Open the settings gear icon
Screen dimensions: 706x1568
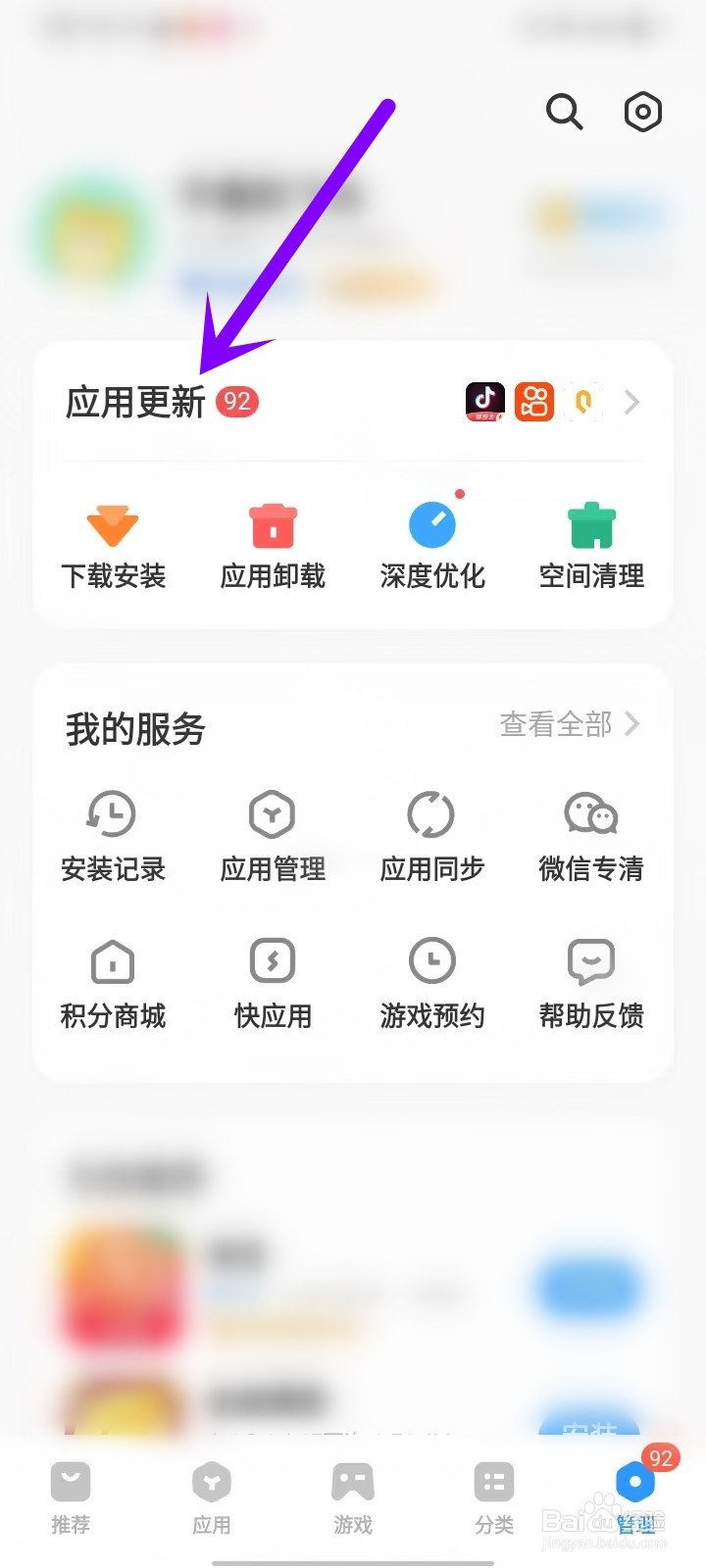click(642, 112)
